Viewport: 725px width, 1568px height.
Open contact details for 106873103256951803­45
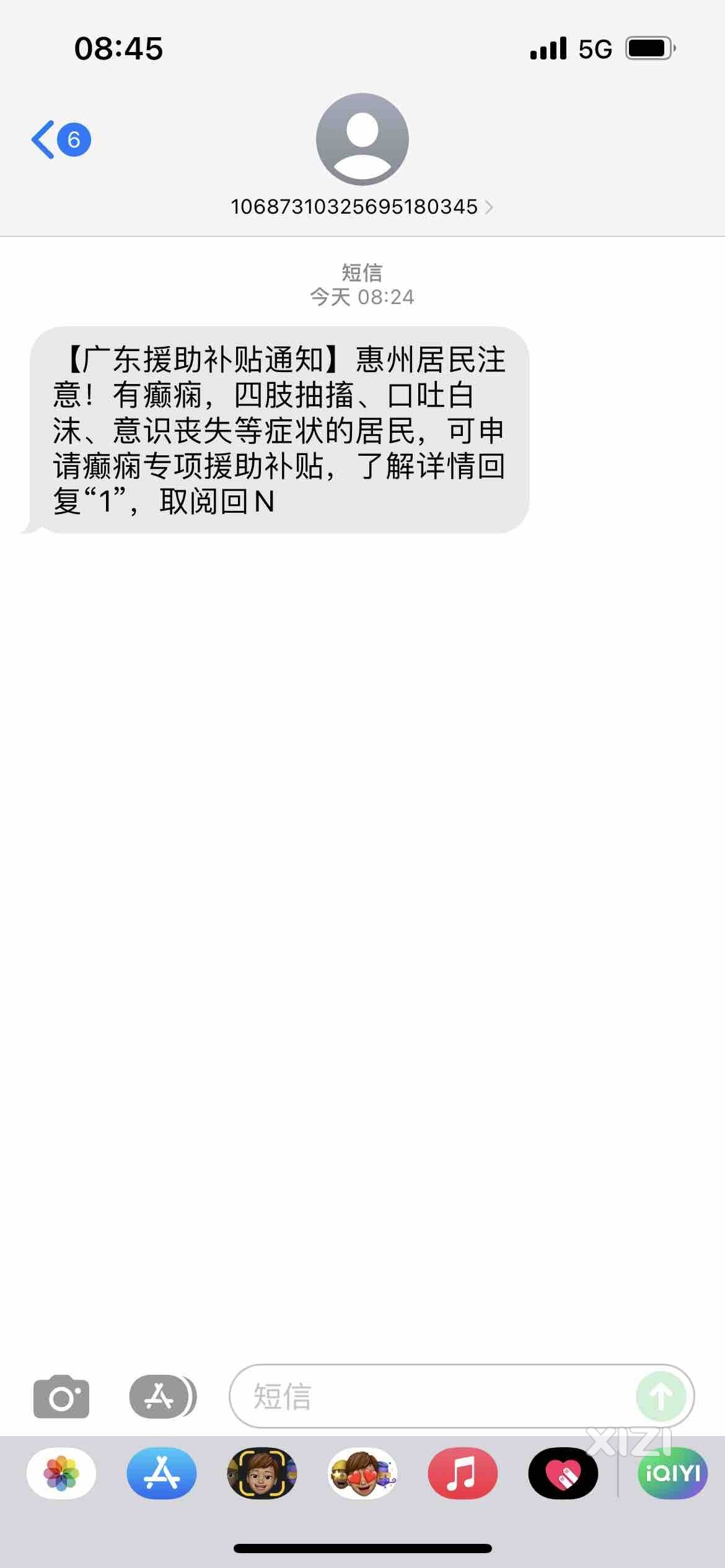[x=362, y=206]
